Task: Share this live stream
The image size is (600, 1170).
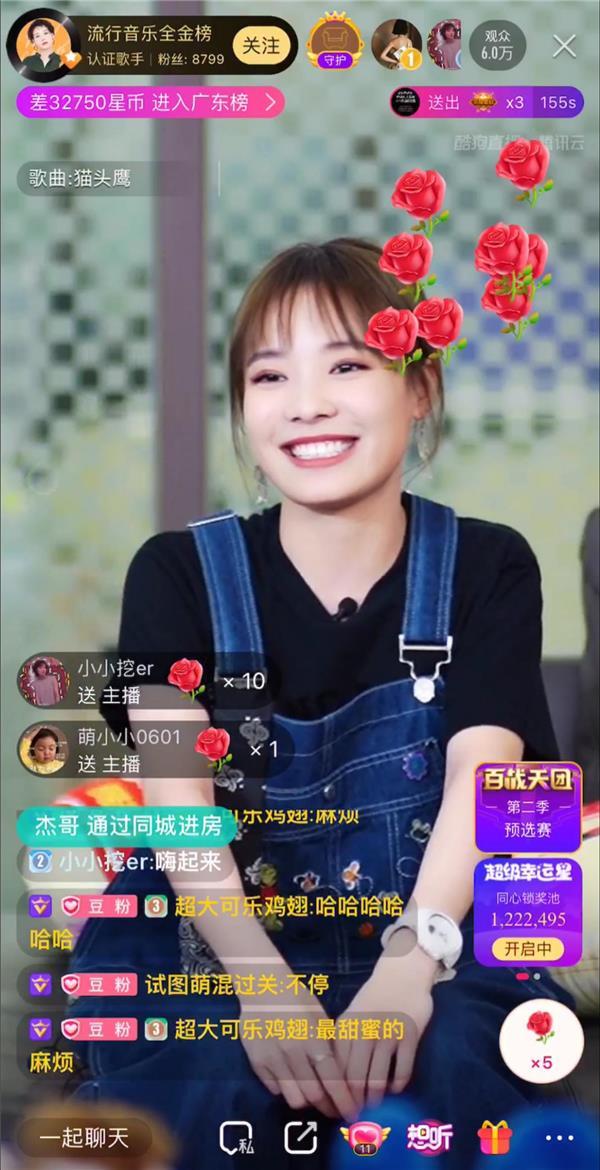Action: pyautogui.click(x=300, y=1137)
